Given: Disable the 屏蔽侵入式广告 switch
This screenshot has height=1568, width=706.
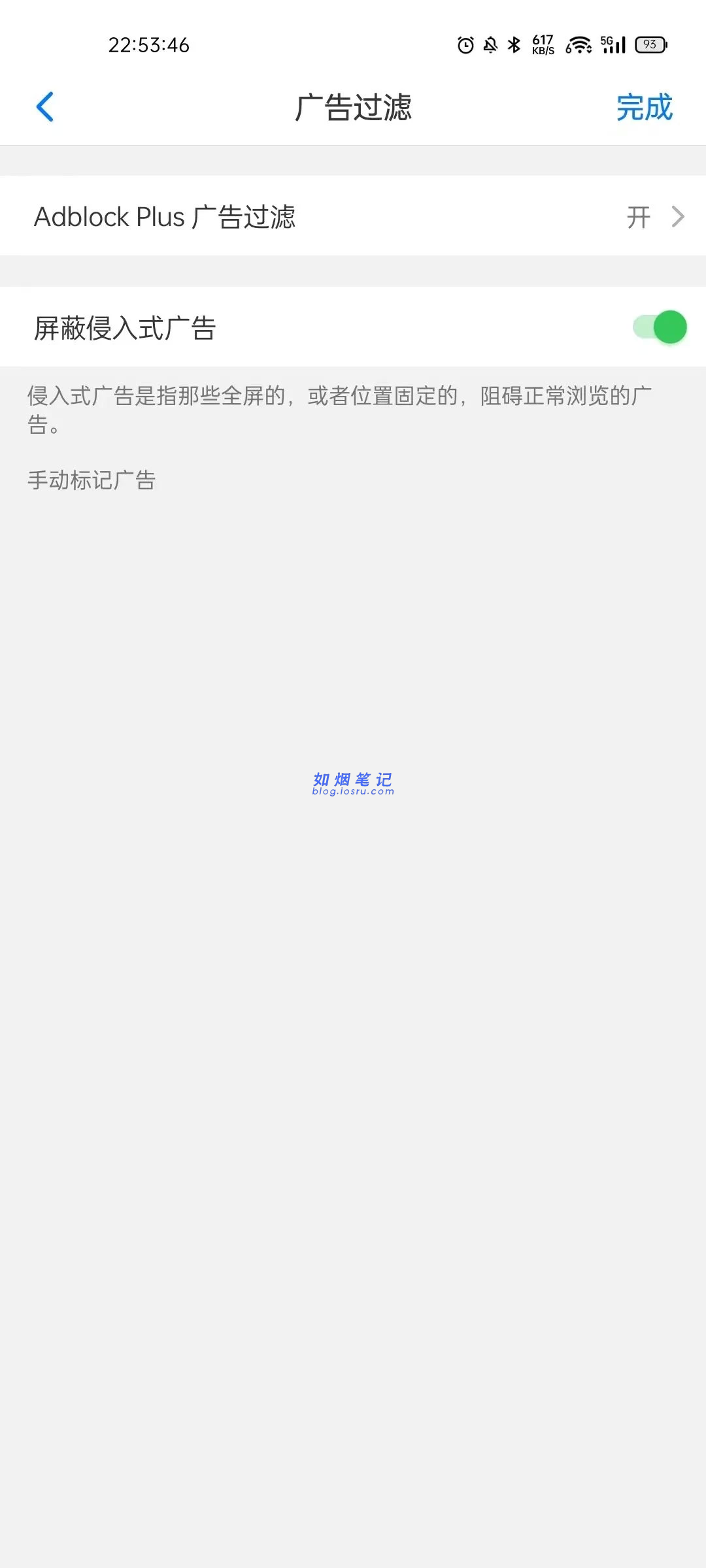Looking at the screenshot, I should coord(660,327).
